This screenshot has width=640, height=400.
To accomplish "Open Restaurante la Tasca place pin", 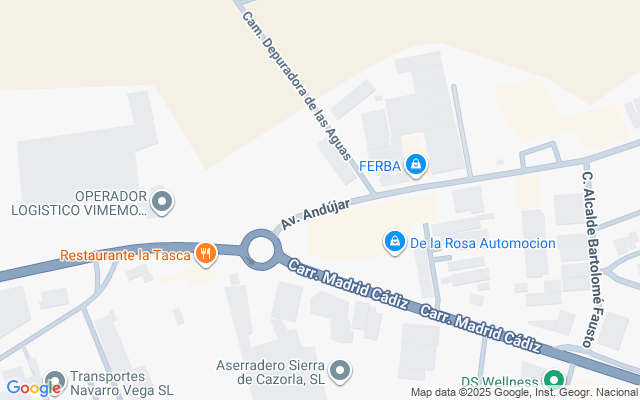I will coord(206,254).
